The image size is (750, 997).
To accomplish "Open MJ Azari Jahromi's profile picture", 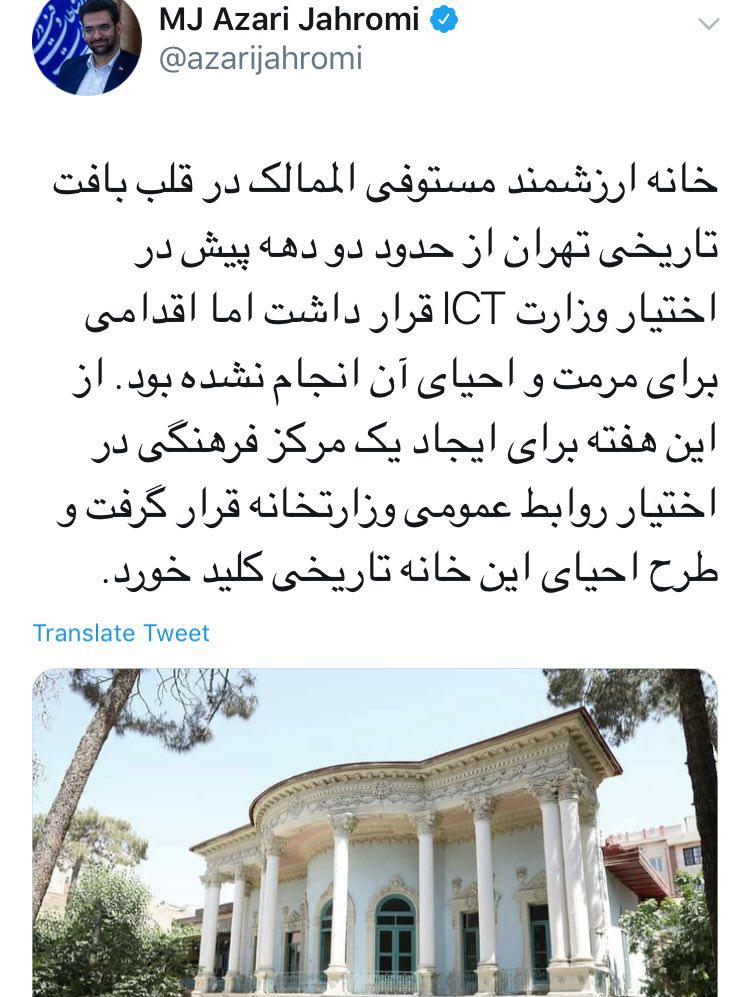I will click(x=88, y=45).
